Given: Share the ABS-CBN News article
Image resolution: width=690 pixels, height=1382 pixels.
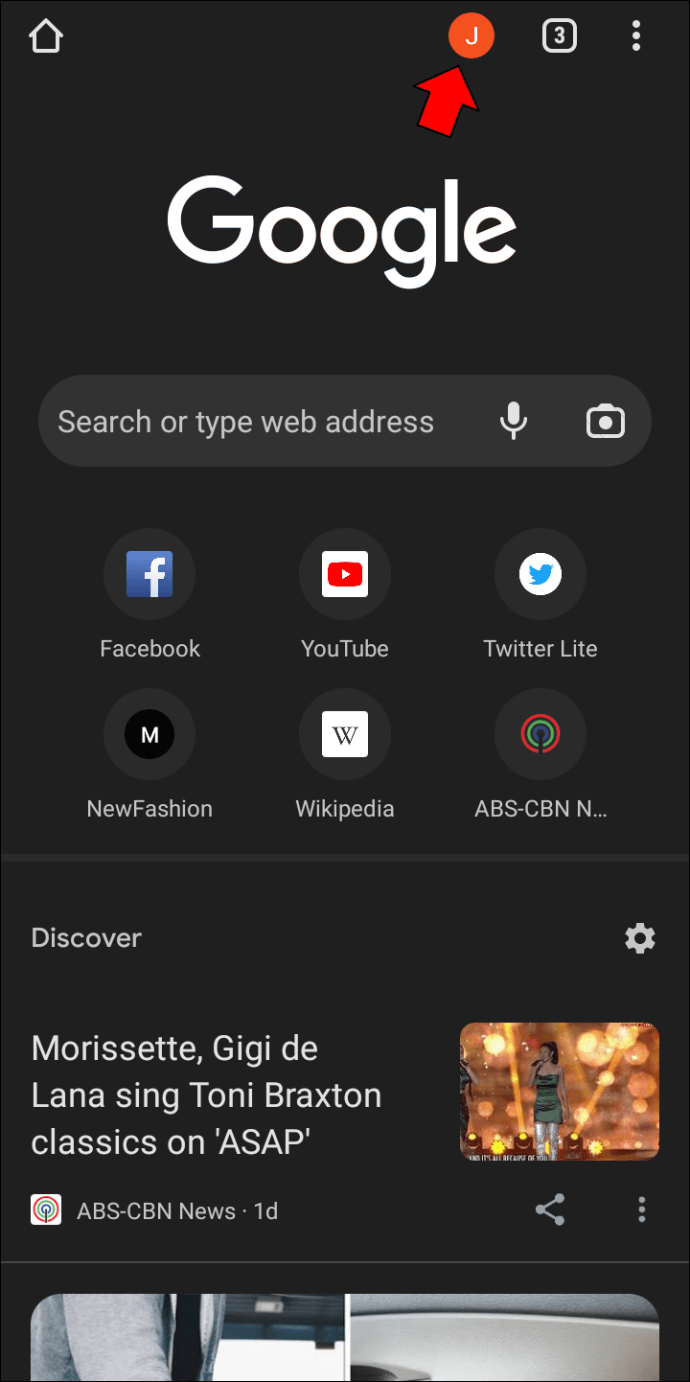Looking at the screenshot, I should point(550,1210).
